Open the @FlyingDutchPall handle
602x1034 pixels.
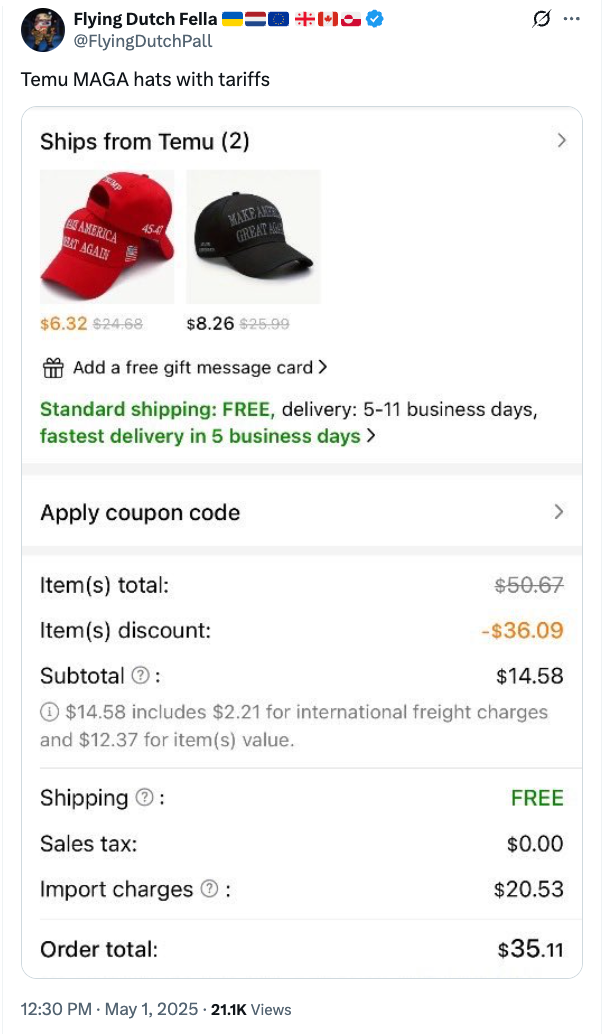142,41
